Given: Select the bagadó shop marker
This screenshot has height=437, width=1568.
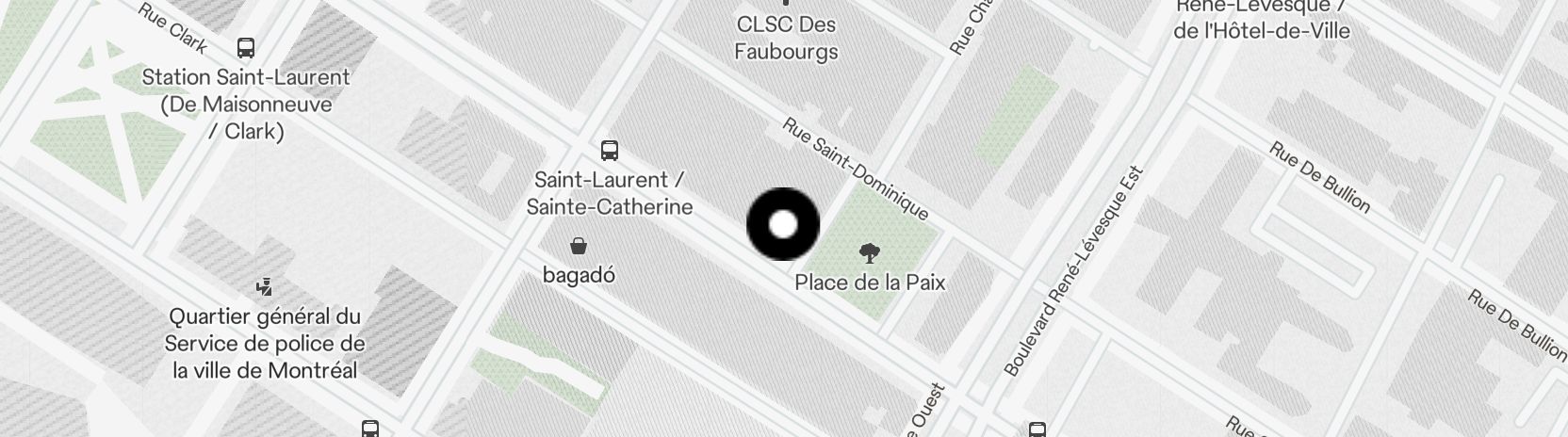Looking at the screenshot, I should (579, 247).
